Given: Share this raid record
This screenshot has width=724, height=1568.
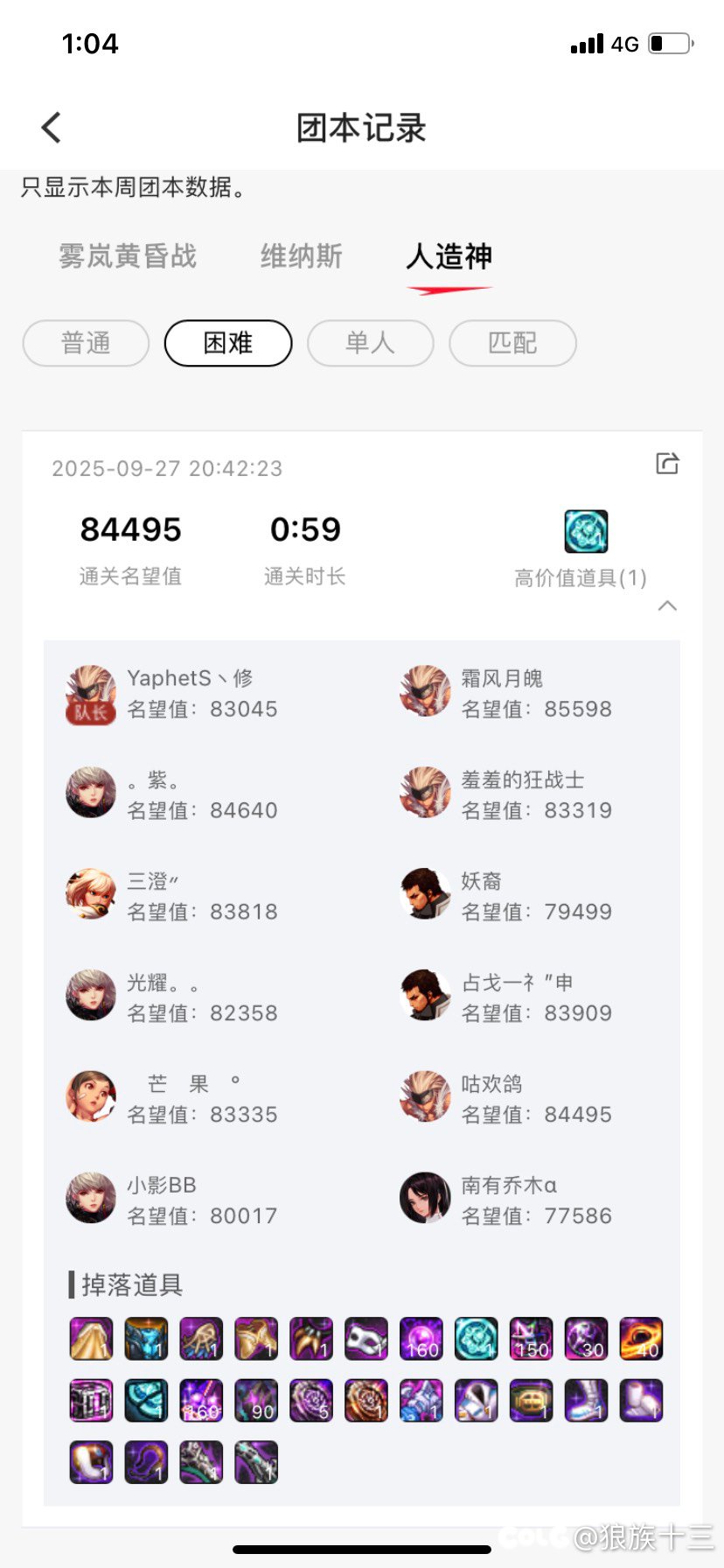Looking at the screenshot, I should pos(667,464).
